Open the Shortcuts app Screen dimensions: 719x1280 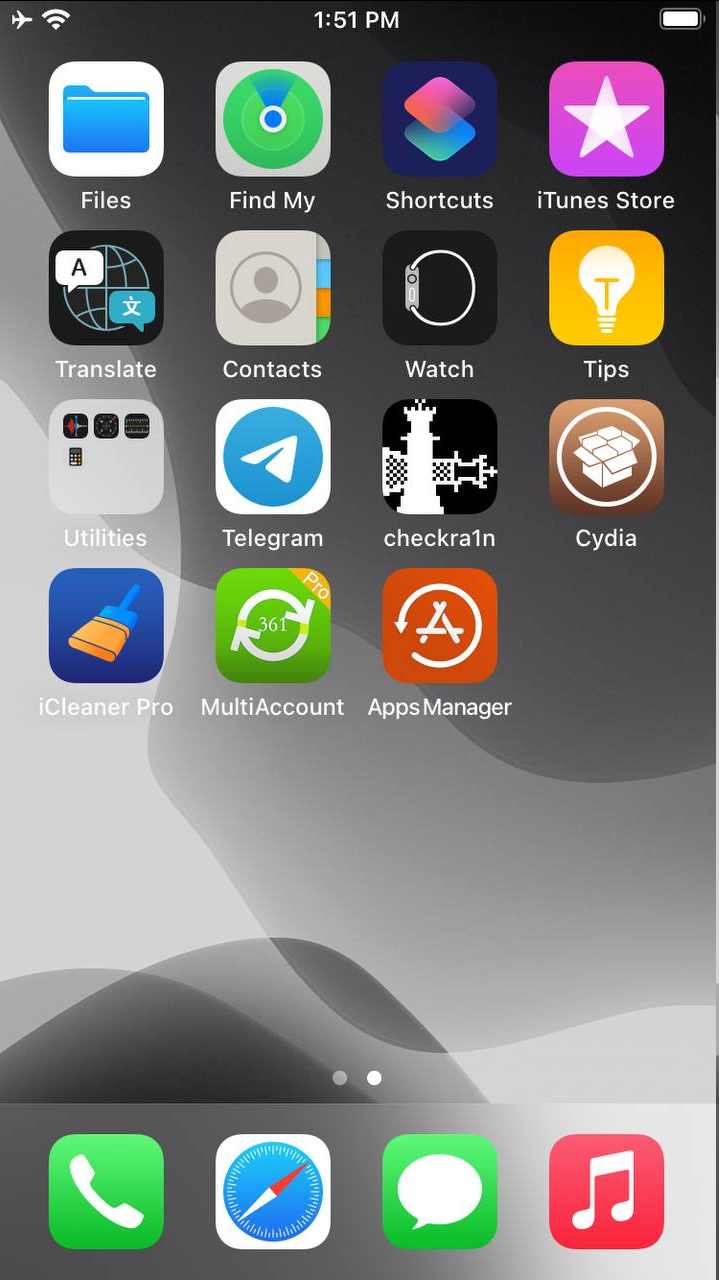[439, 119]
